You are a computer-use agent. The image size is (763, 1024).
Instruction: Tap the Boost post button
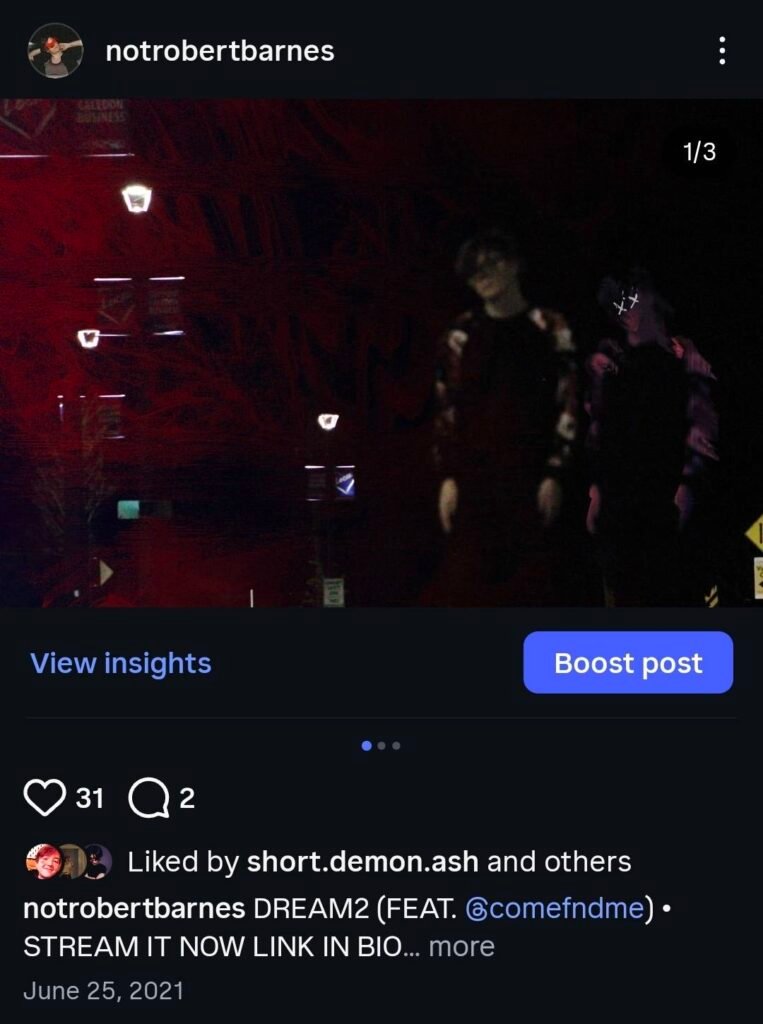click(628, 662)
